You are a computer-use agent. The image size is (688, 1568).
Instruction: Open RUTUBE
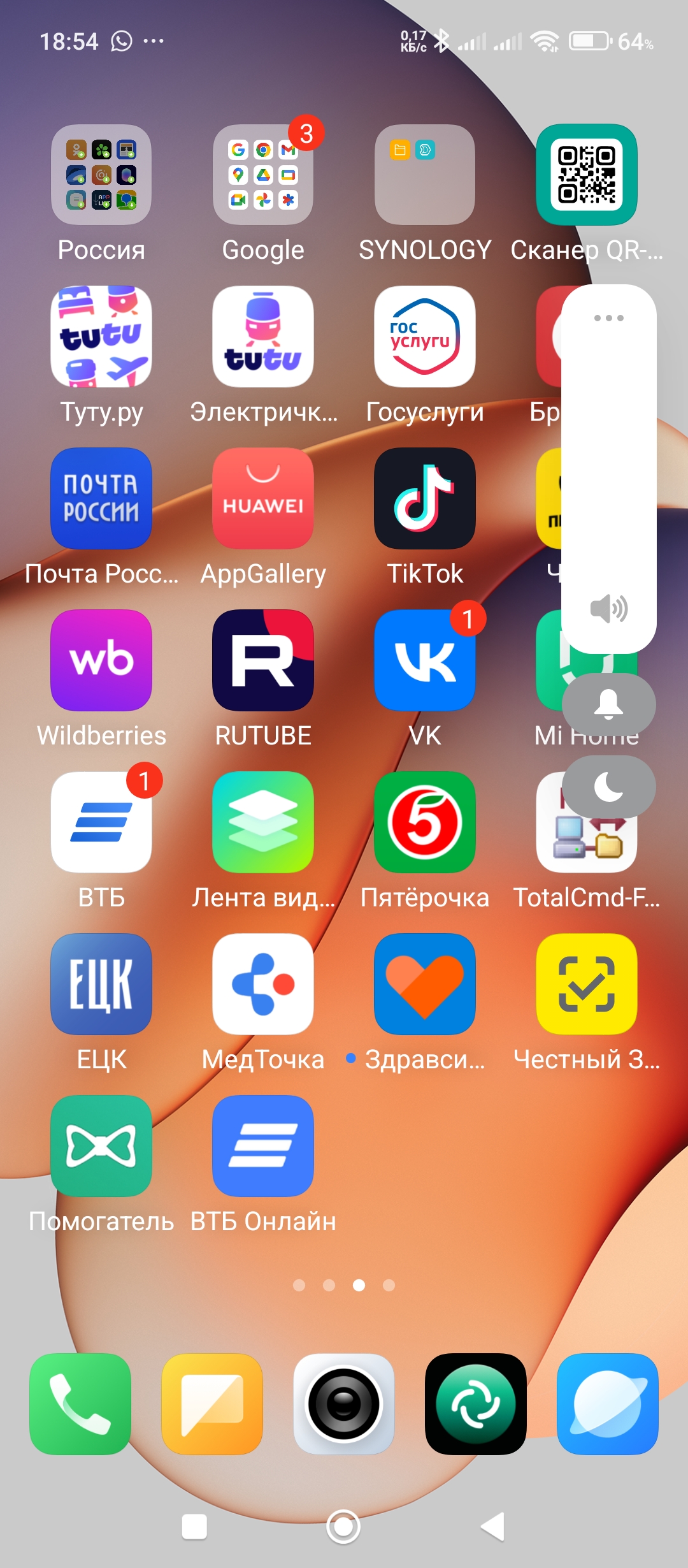tap(263, 661)
